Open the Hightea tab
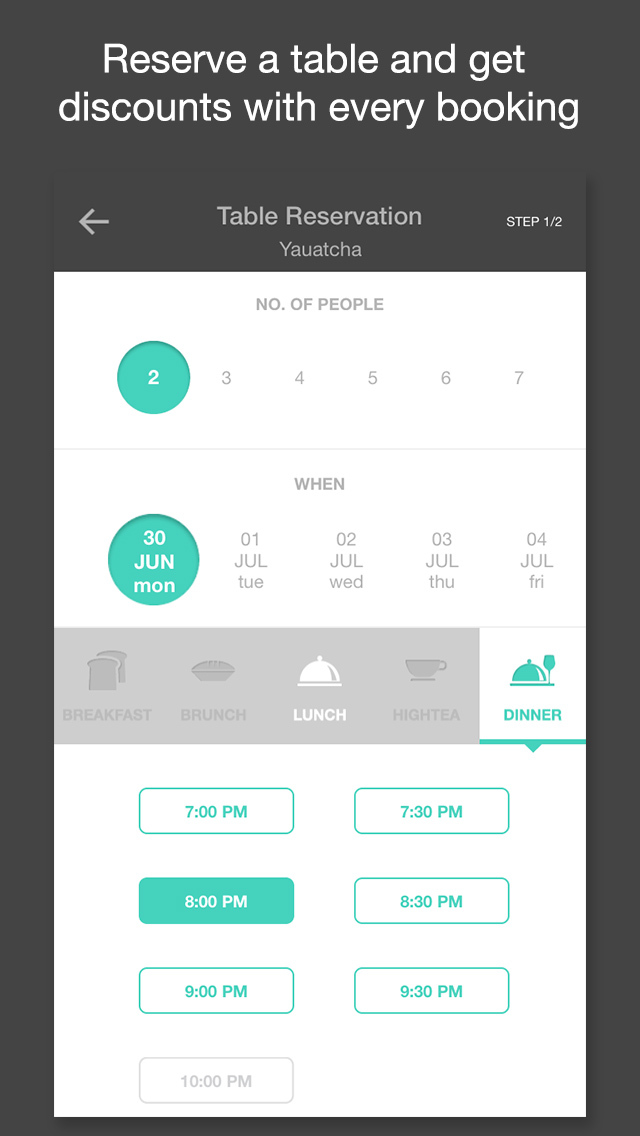The image size is (640, 1136). coord(426,686)
